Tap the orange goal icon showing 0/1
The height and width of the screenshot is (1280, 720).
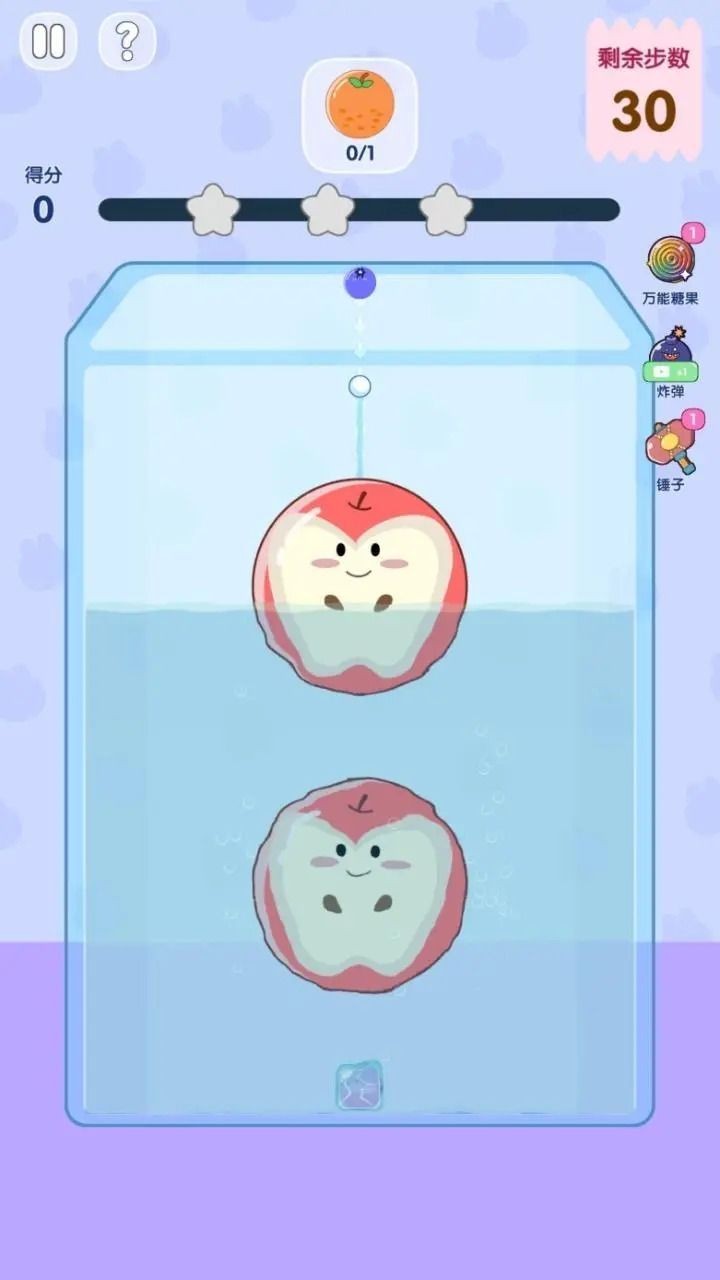click(x=357, y=110)
